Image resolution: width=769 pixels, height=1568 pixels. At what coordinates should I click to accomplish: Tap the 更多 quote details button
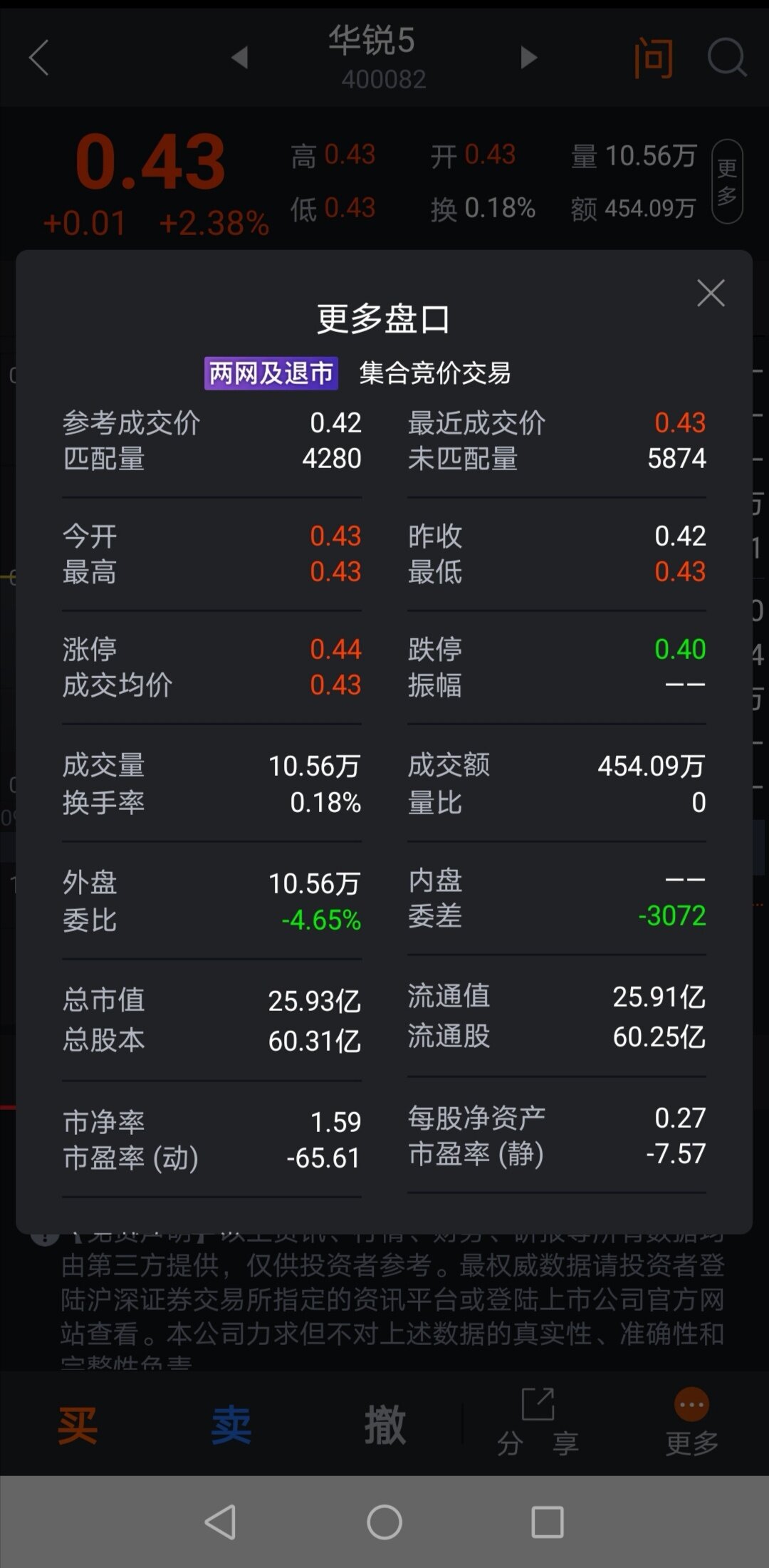pyautogui.click(x=727, y=182)
